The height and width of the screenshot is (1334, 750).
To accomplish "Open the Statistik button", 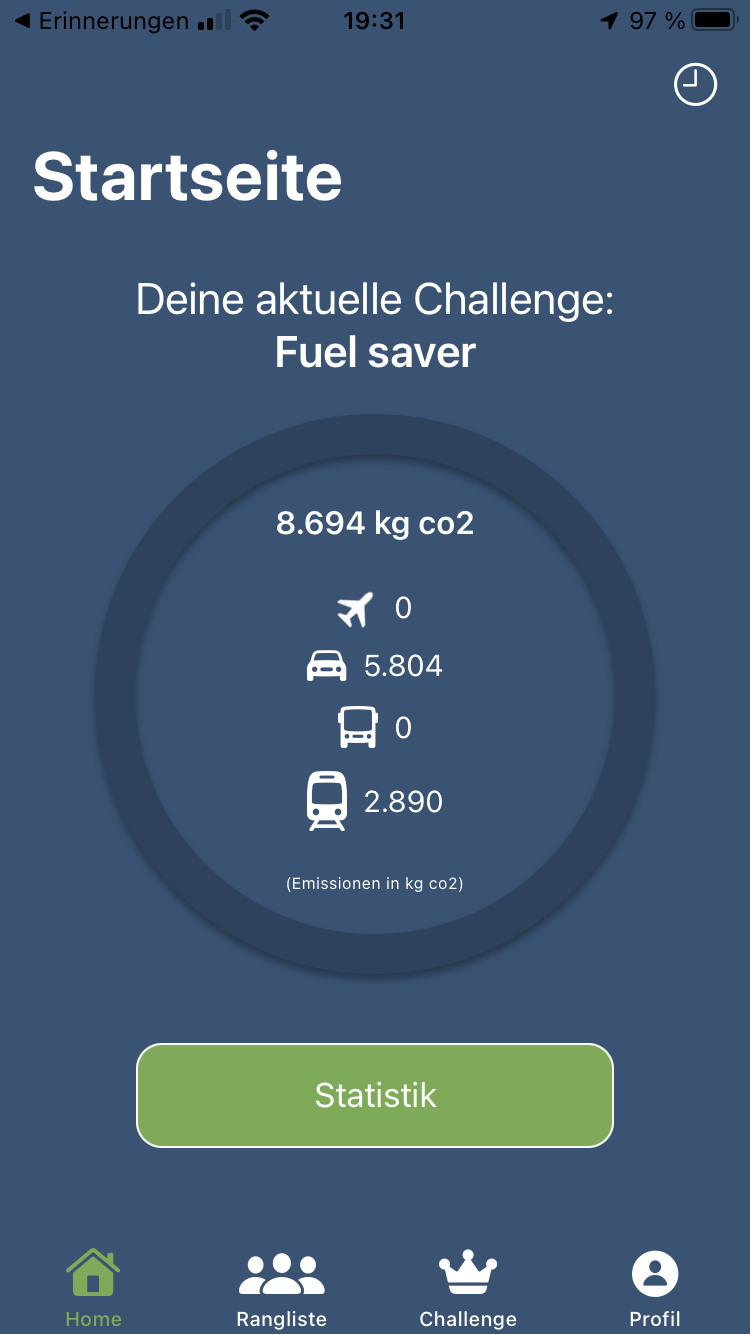I will tap(375, 1095).
